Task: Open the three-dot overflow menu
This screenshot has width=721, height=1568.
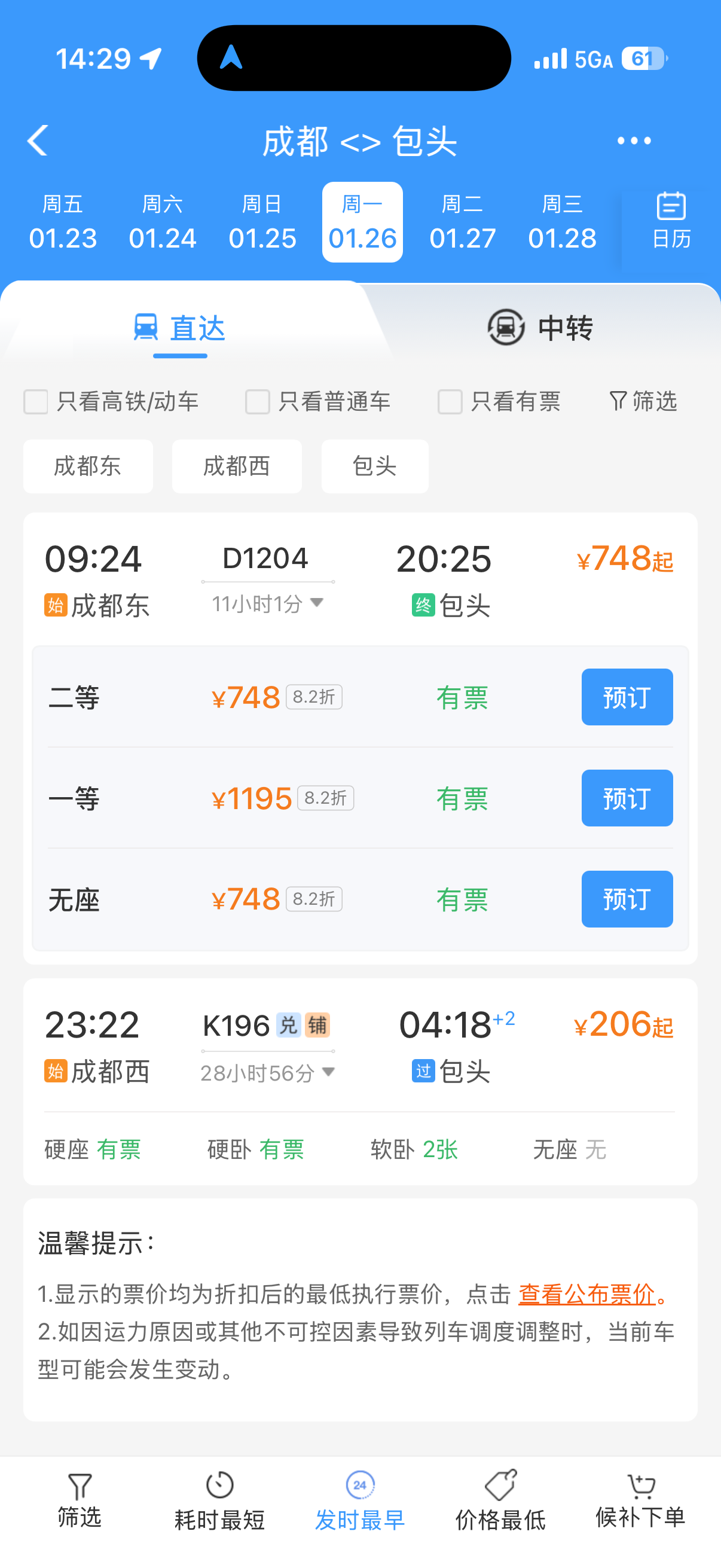Action: (633, 141)
